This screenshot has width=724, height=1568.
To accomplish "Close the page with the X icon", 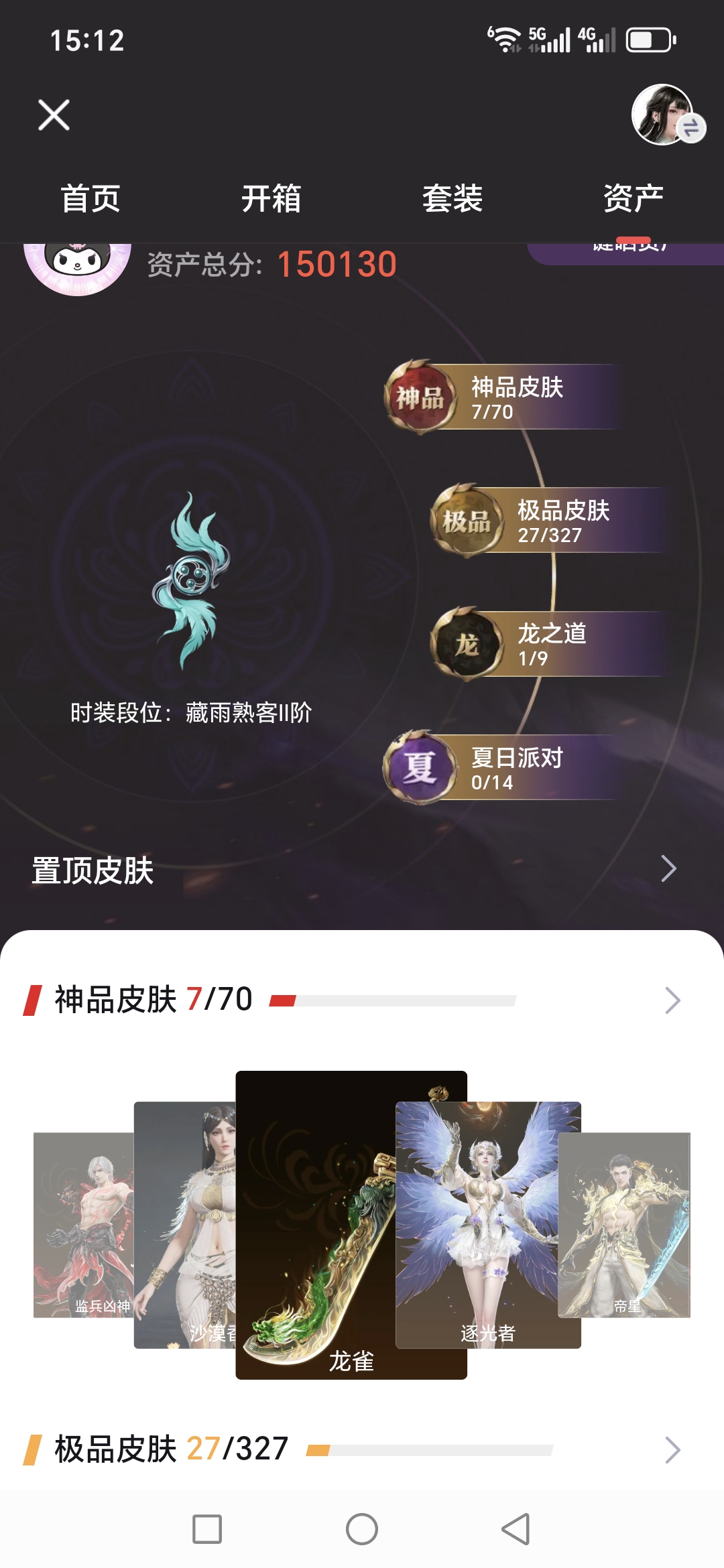I will [x=54, y=115].
